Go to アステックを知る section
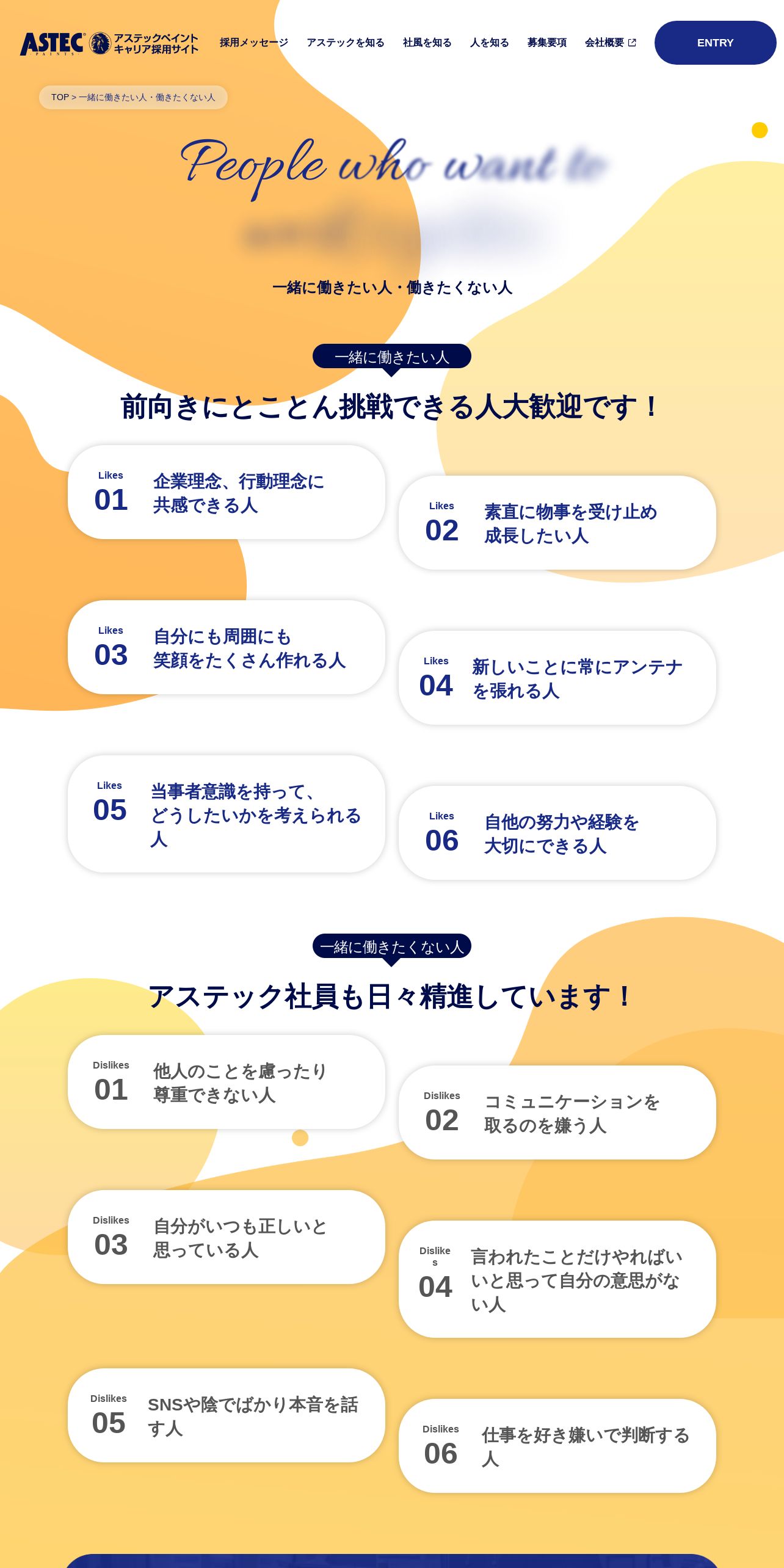784x1568 pixels. coord(346,43)
